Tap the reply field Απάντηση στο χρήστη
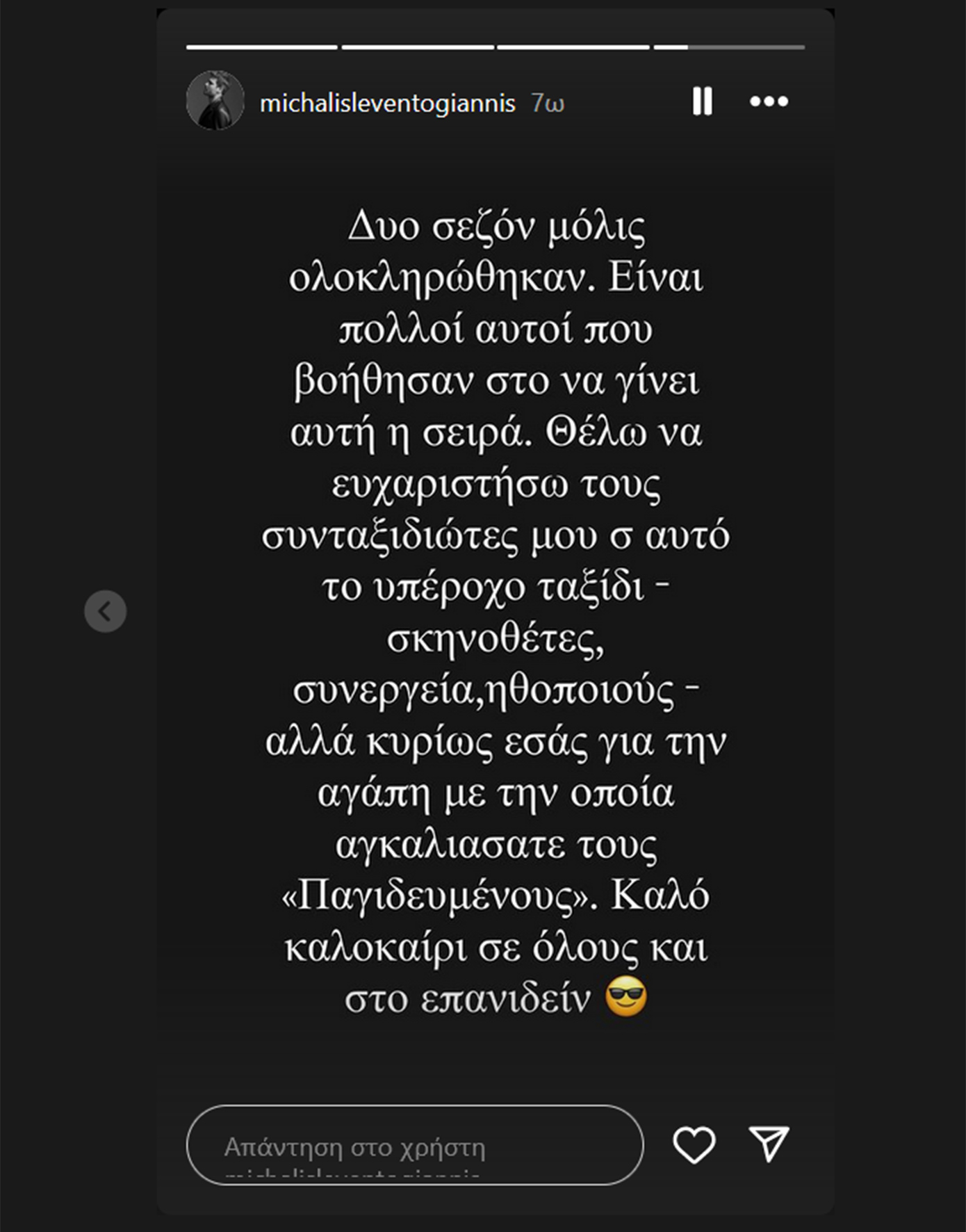Image resolution: width=966 pixels, height=1232 pixels. (415, 1146)
